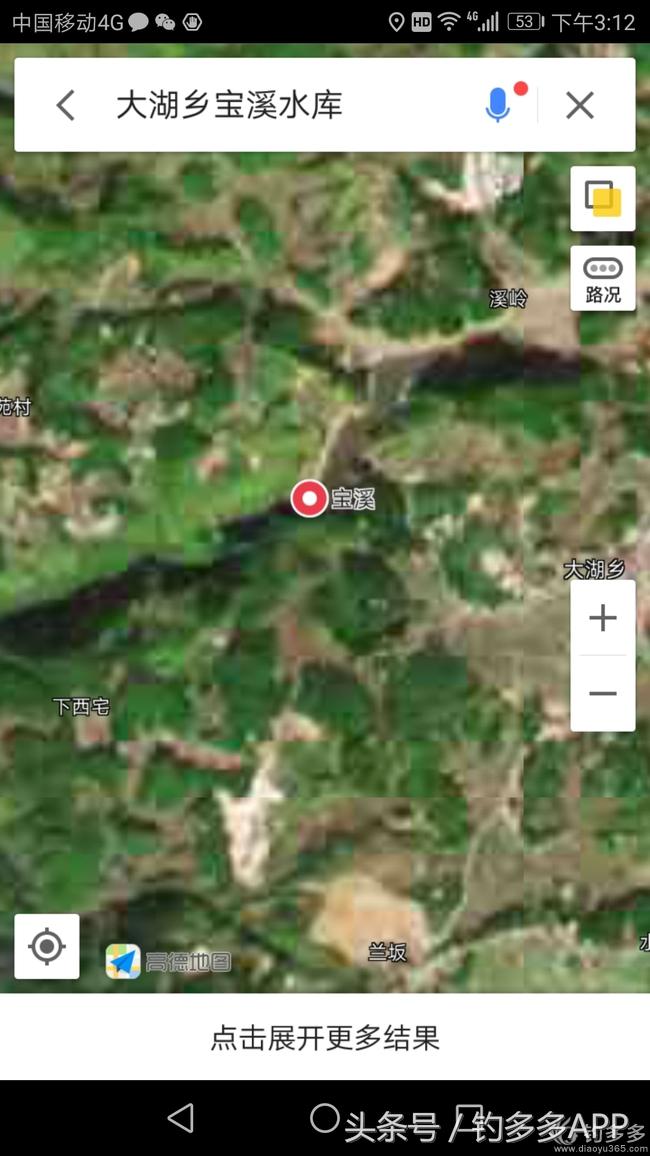Tap the back arrow in search bar
650x1156 pixels.
click(66, 105)
